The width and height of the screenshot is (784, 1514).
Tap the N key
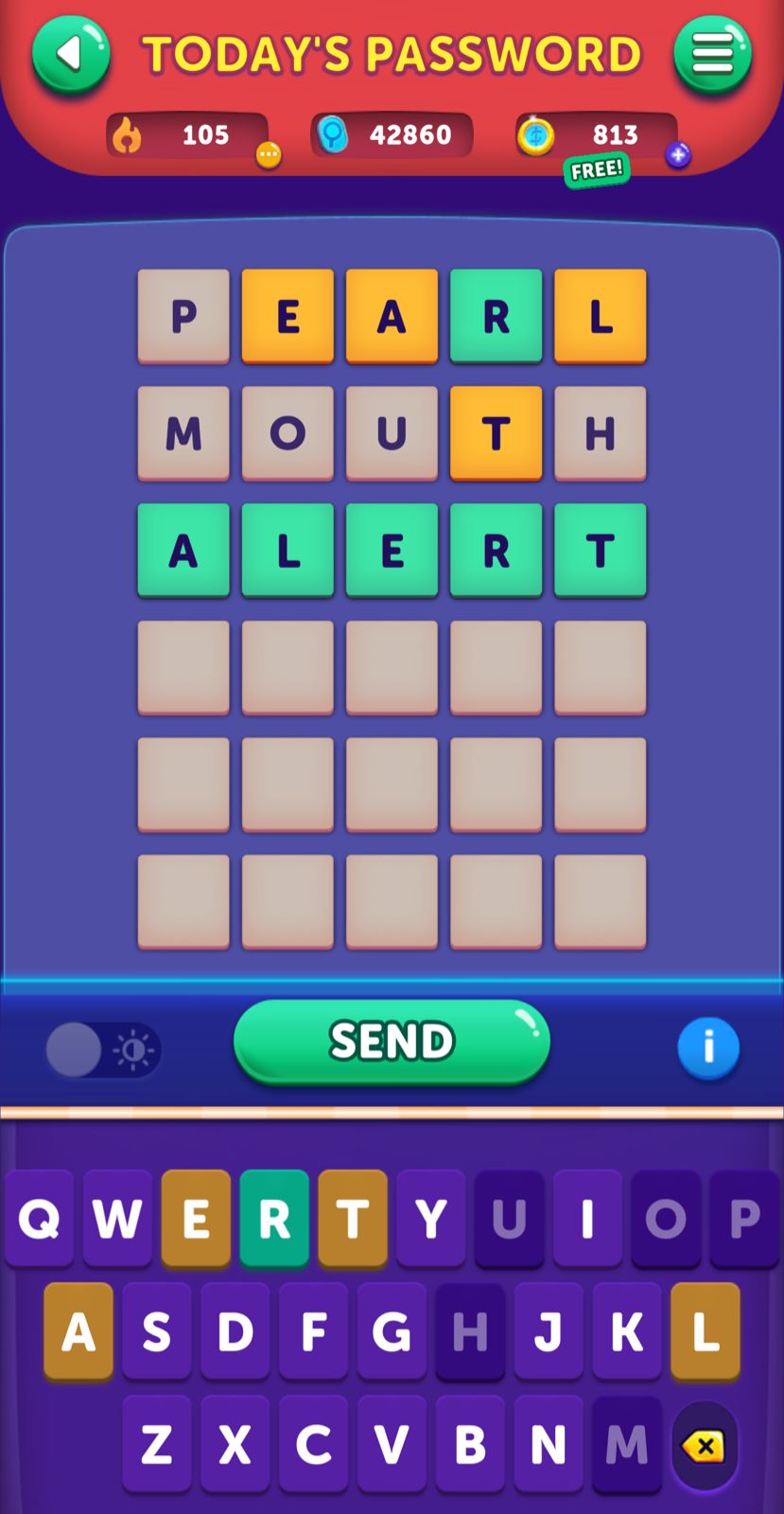click(x=549, y=1445)
